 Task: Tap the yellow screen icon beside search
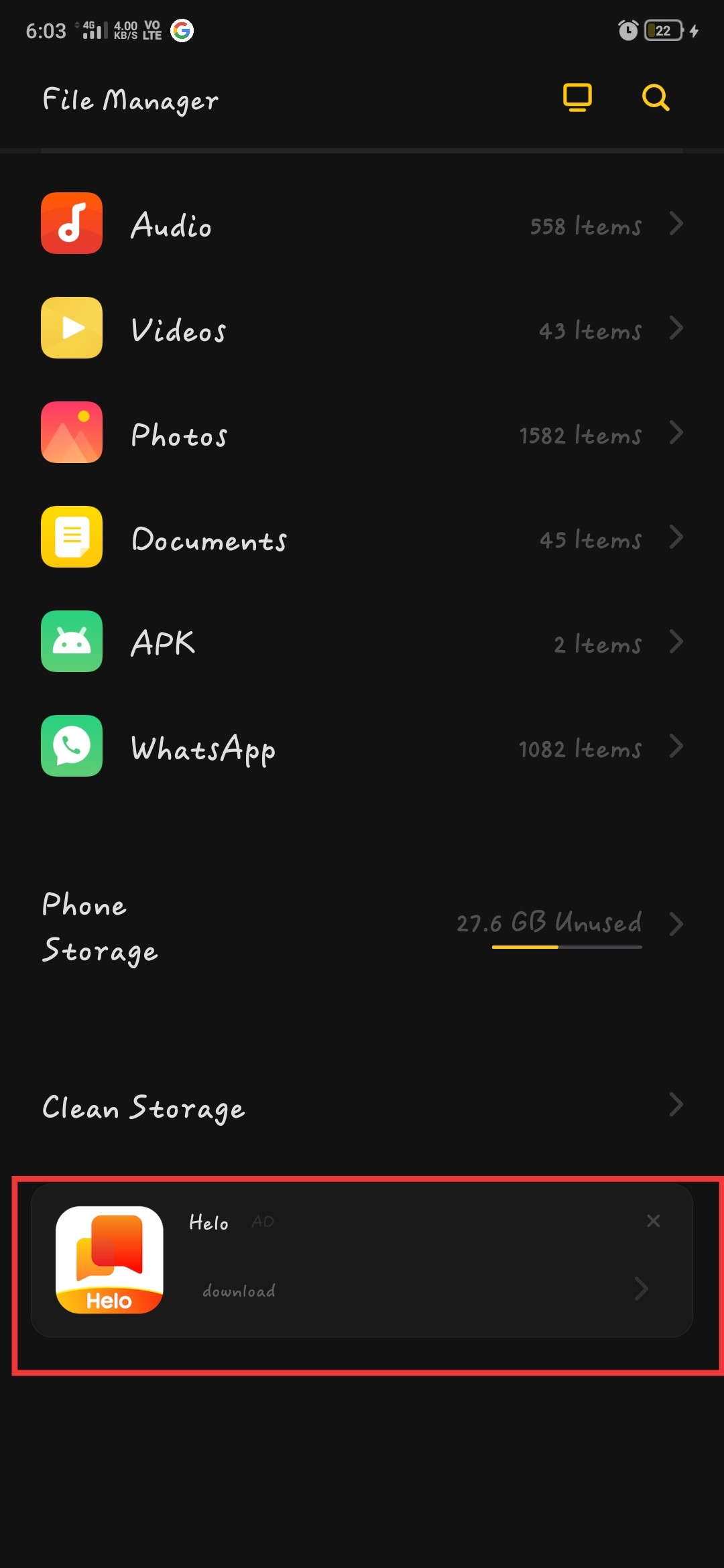pos(577,98)
